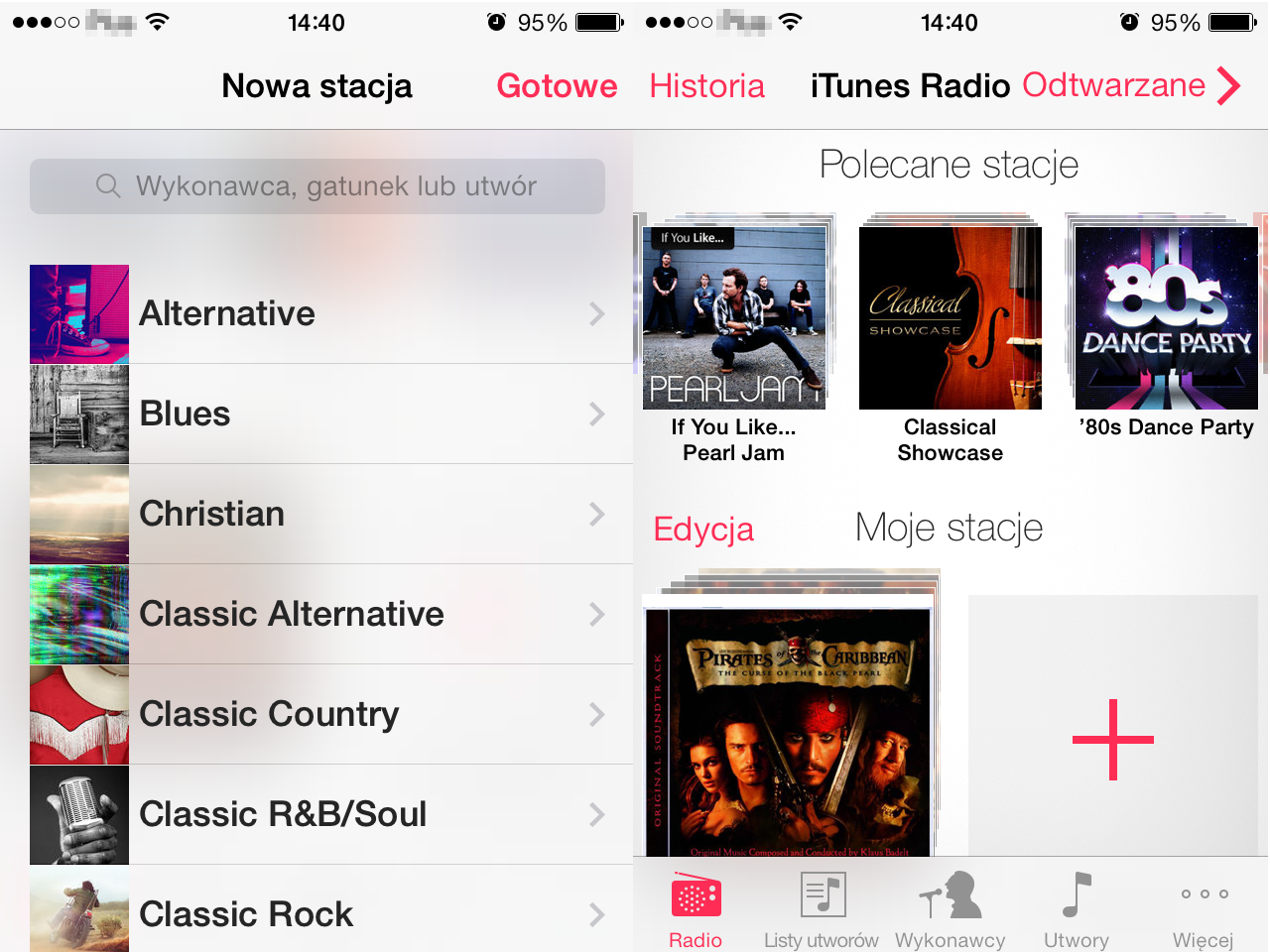1270x952 pixels.
Task: Open the Classical Showcase station
Action: tap(950, 319)
